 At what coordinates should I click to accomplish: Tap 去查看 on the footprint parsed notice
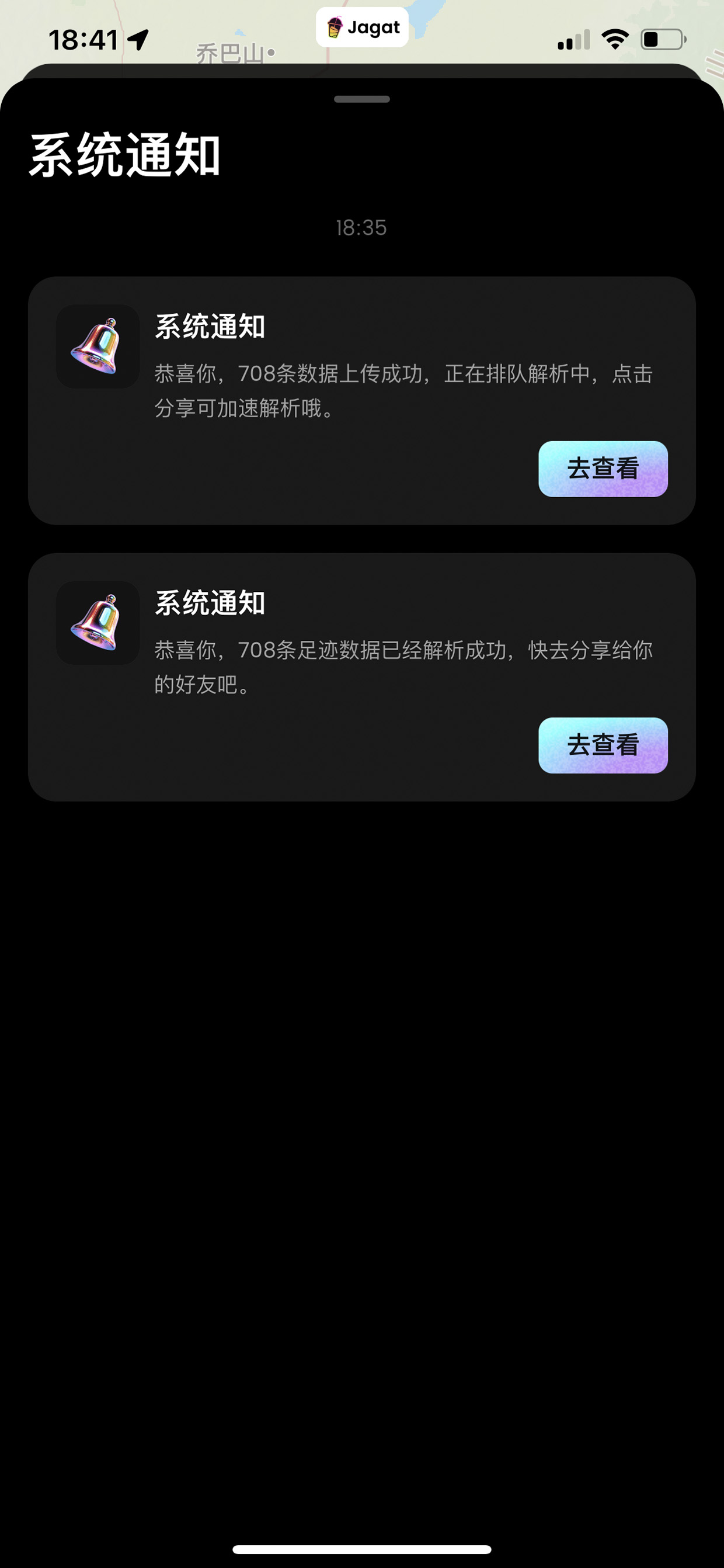(x=603, y=745)
